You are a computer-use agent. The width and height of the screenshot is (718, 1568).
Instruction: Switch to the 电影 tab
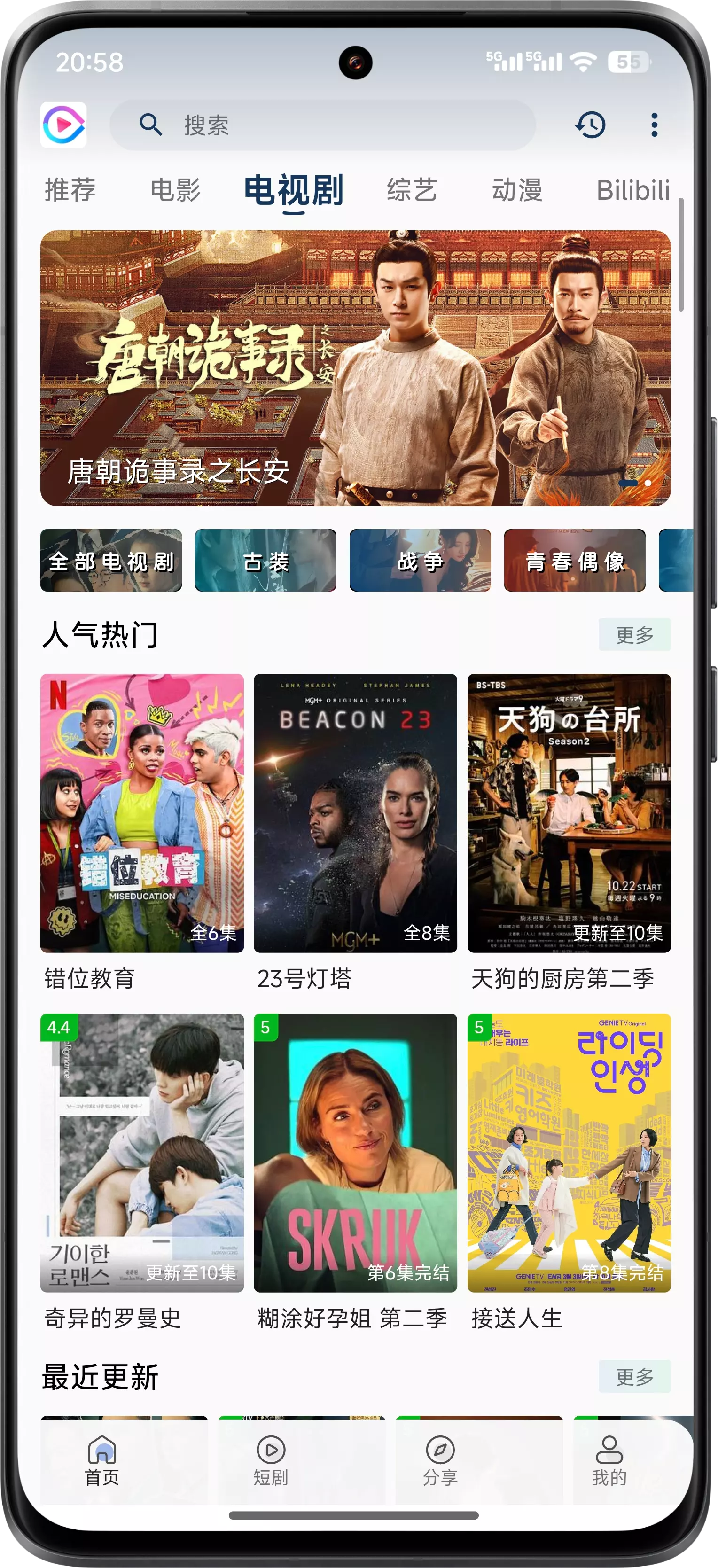[177, 190]
